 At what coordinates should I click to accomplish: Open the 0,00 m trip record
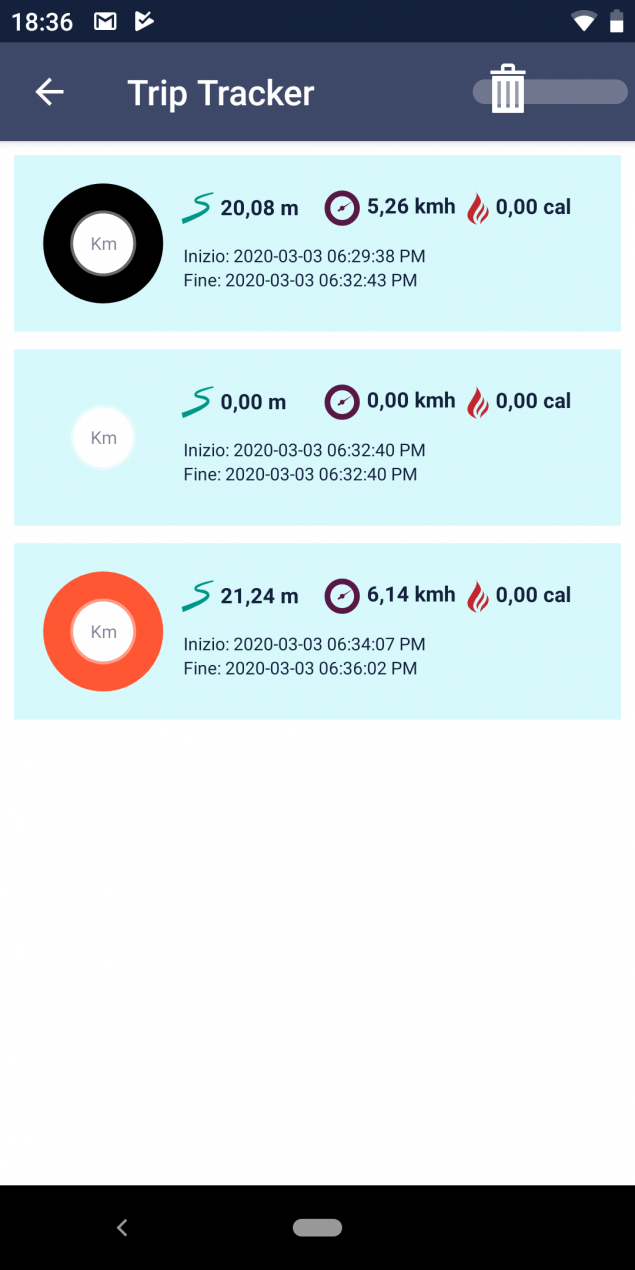click(x=317, y=437)
